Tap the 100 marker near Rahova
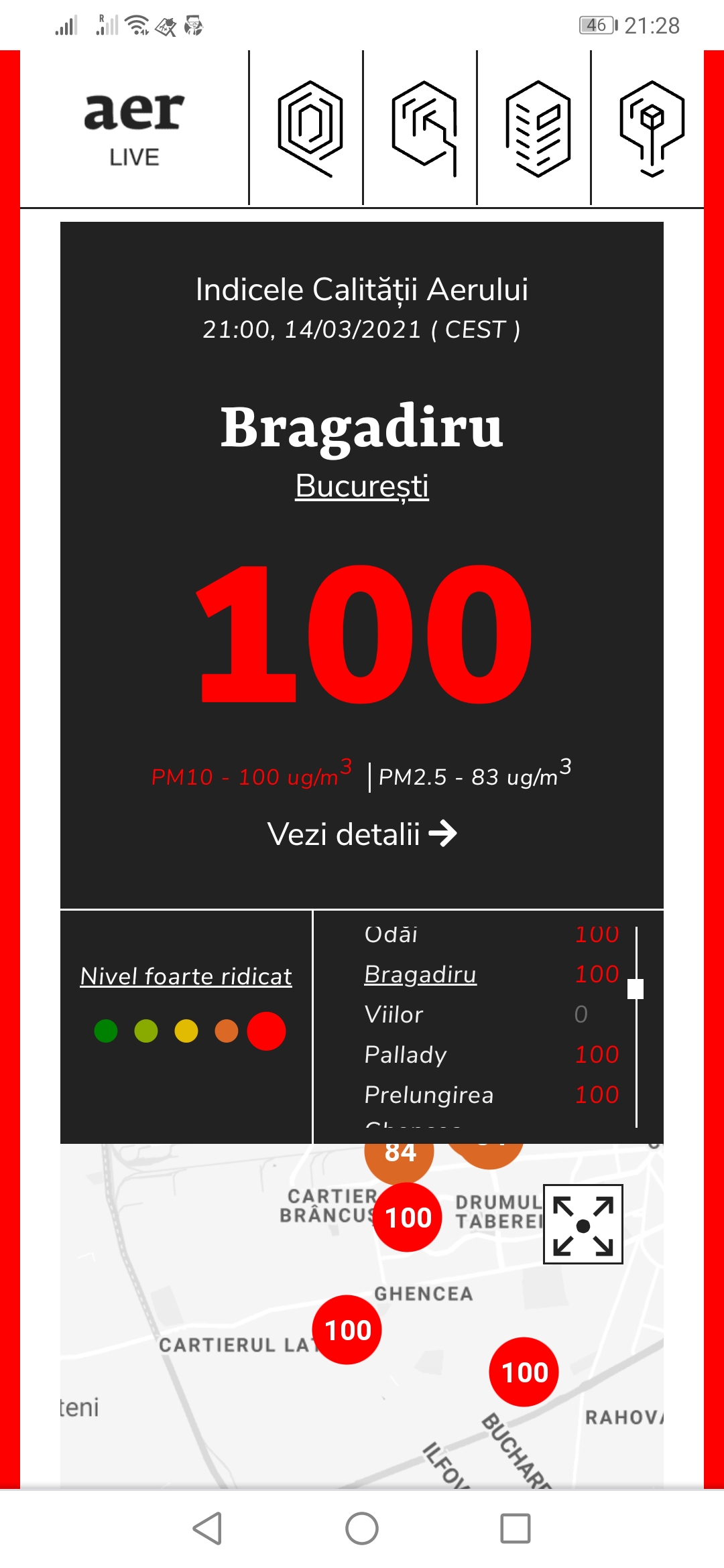724x1568 pixels. click(524, 1372)
